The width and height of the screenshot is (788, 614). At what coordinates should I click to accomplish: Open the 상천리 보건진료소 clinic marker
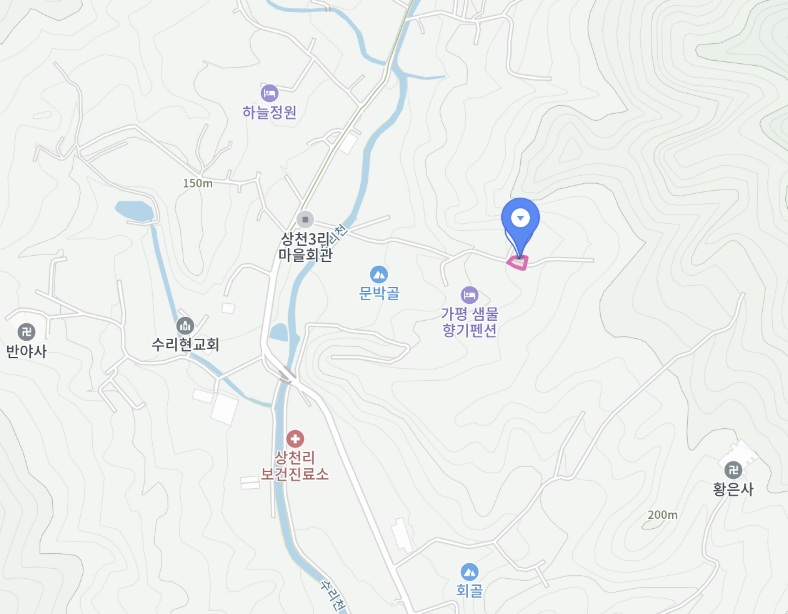[x=294, y=438]
